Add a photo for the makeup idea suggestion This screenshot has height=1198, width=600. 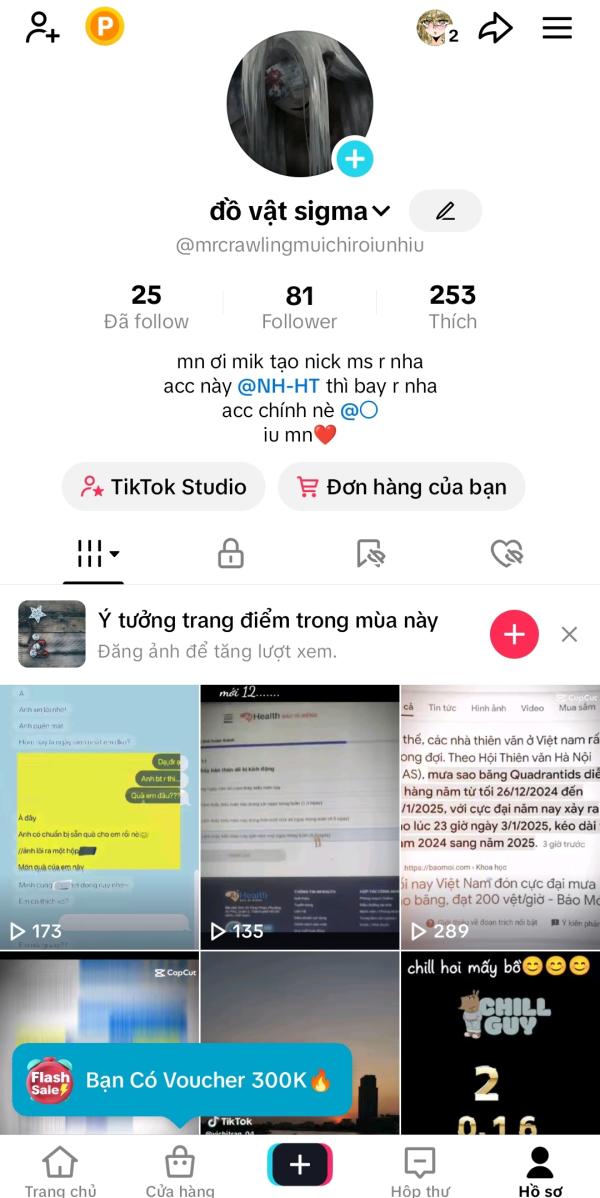coord(514,634)
